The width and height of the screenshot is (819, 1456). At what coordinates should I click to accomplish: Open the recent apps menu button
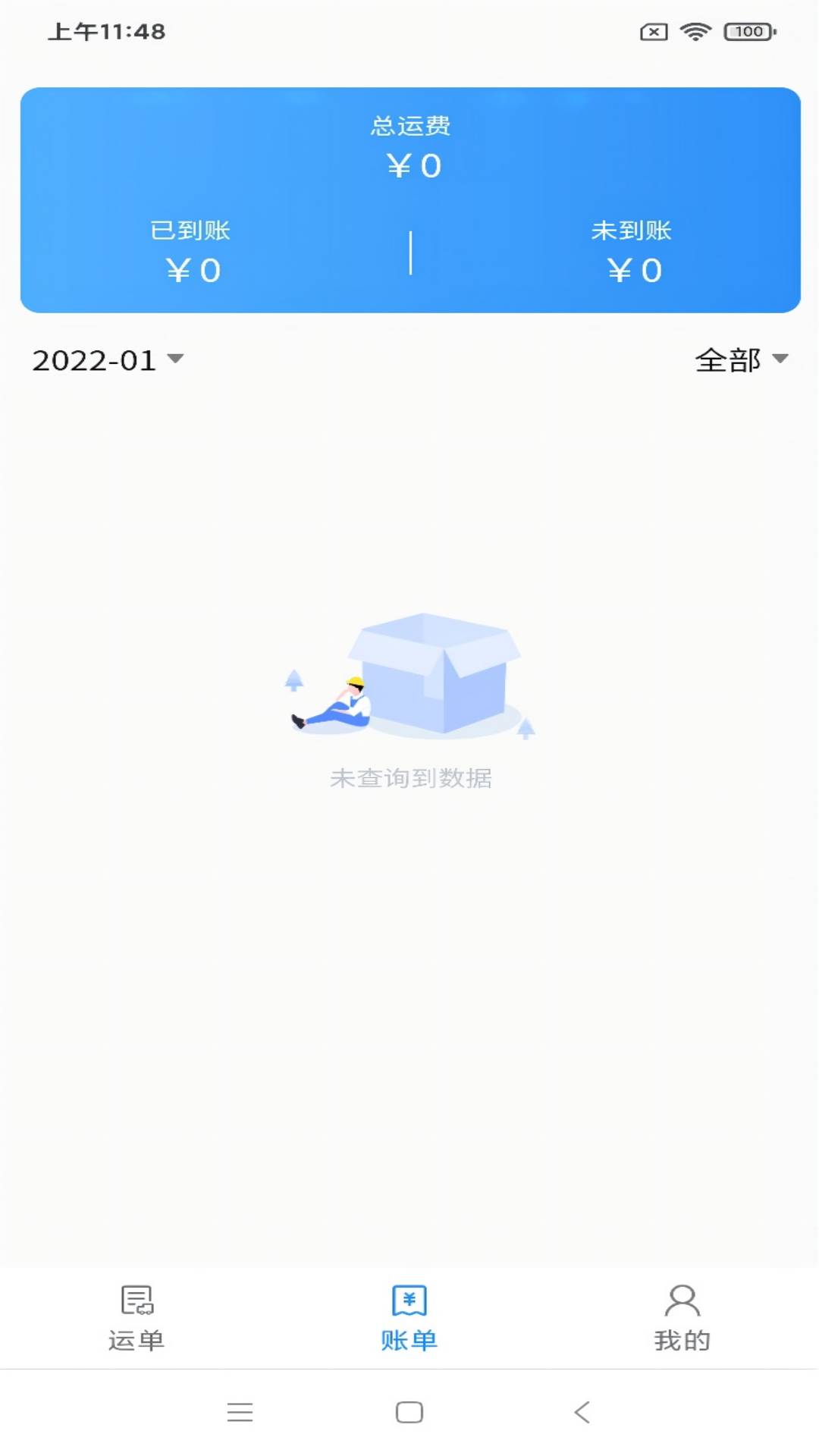(240, 1411)
